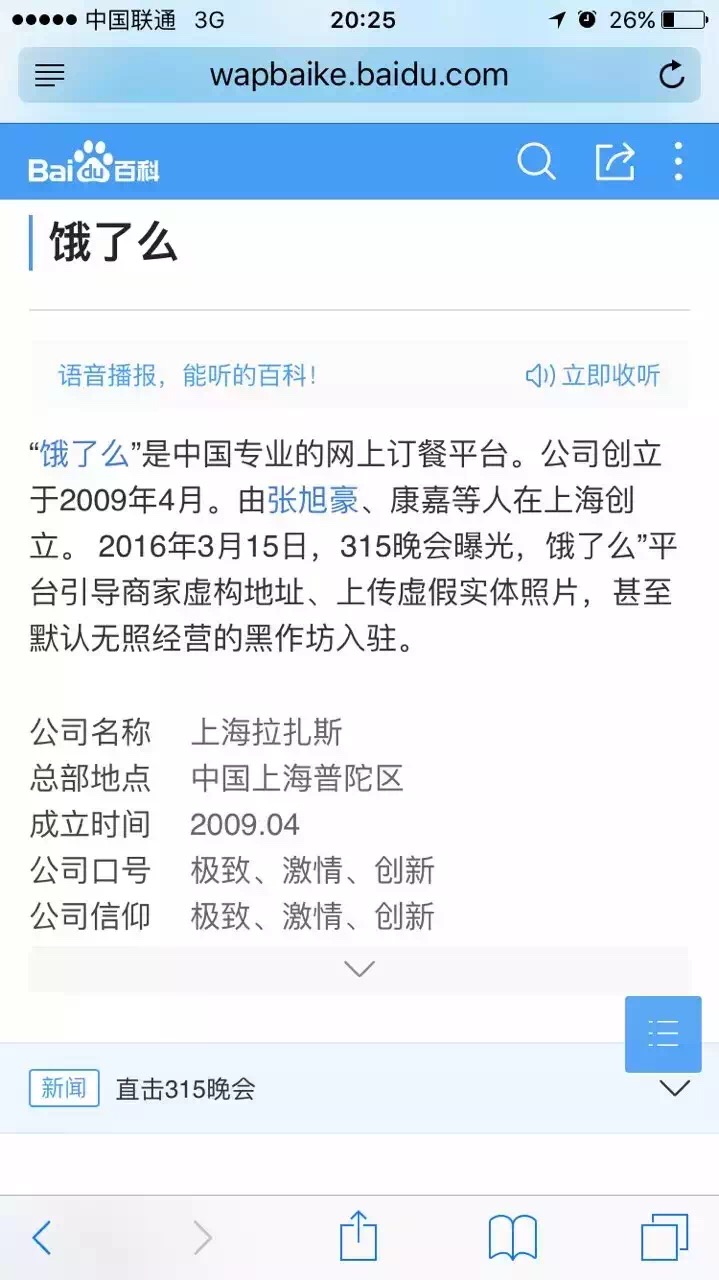Reload the page in the address bar
The image size is (719, 1280).
(x=672, y=75)
